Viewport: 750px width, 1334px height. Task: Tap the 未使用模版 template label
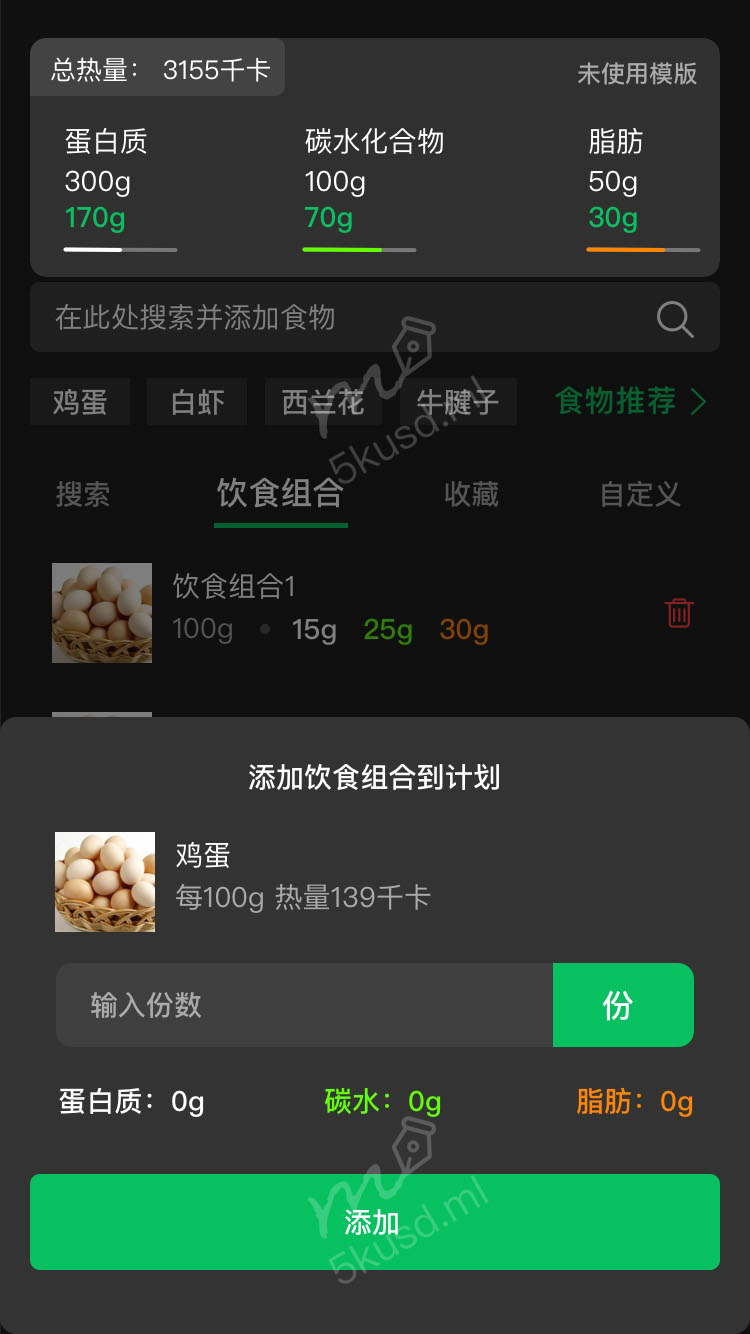[x=636, y=74]
